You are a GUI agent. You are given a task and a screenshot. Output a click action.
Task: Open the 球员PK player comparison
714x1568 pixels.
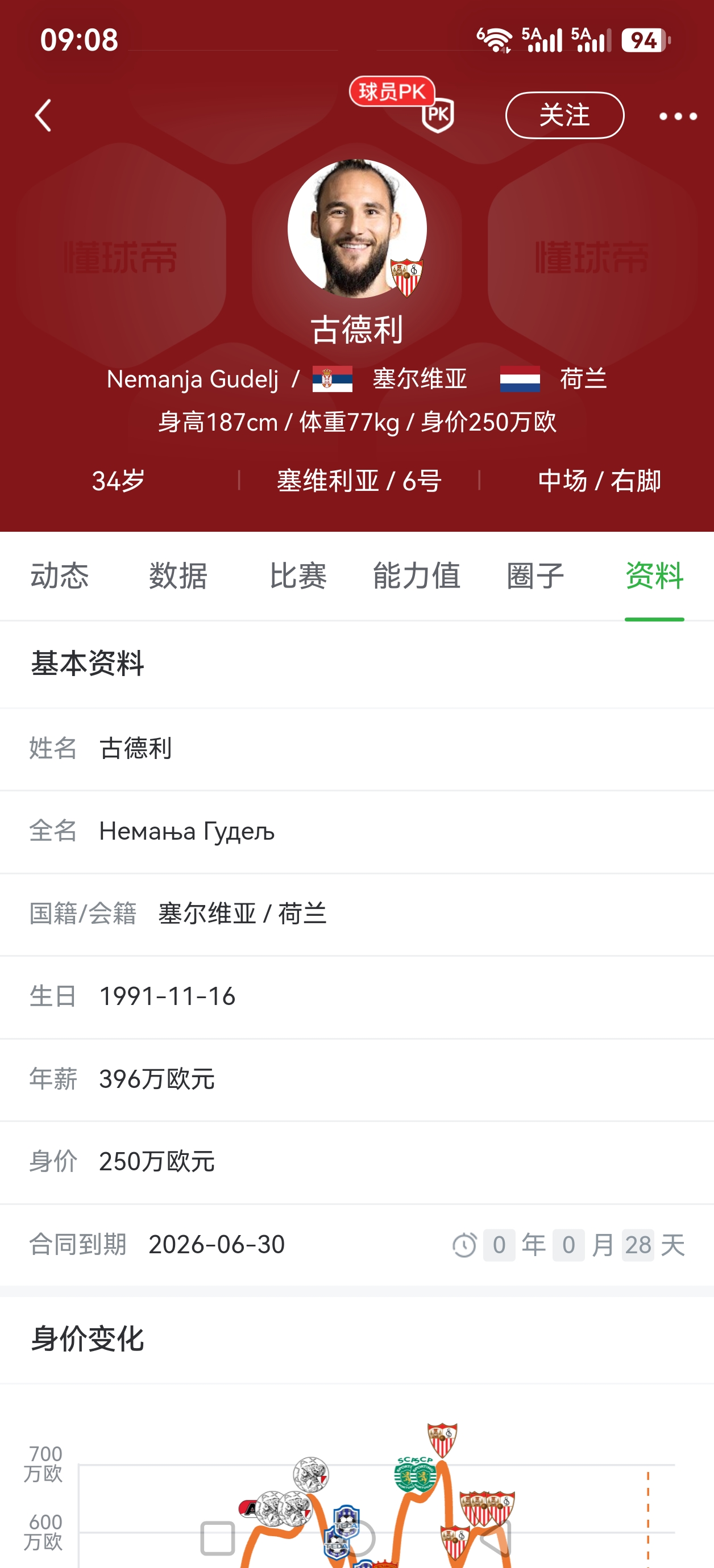[402, 105]
